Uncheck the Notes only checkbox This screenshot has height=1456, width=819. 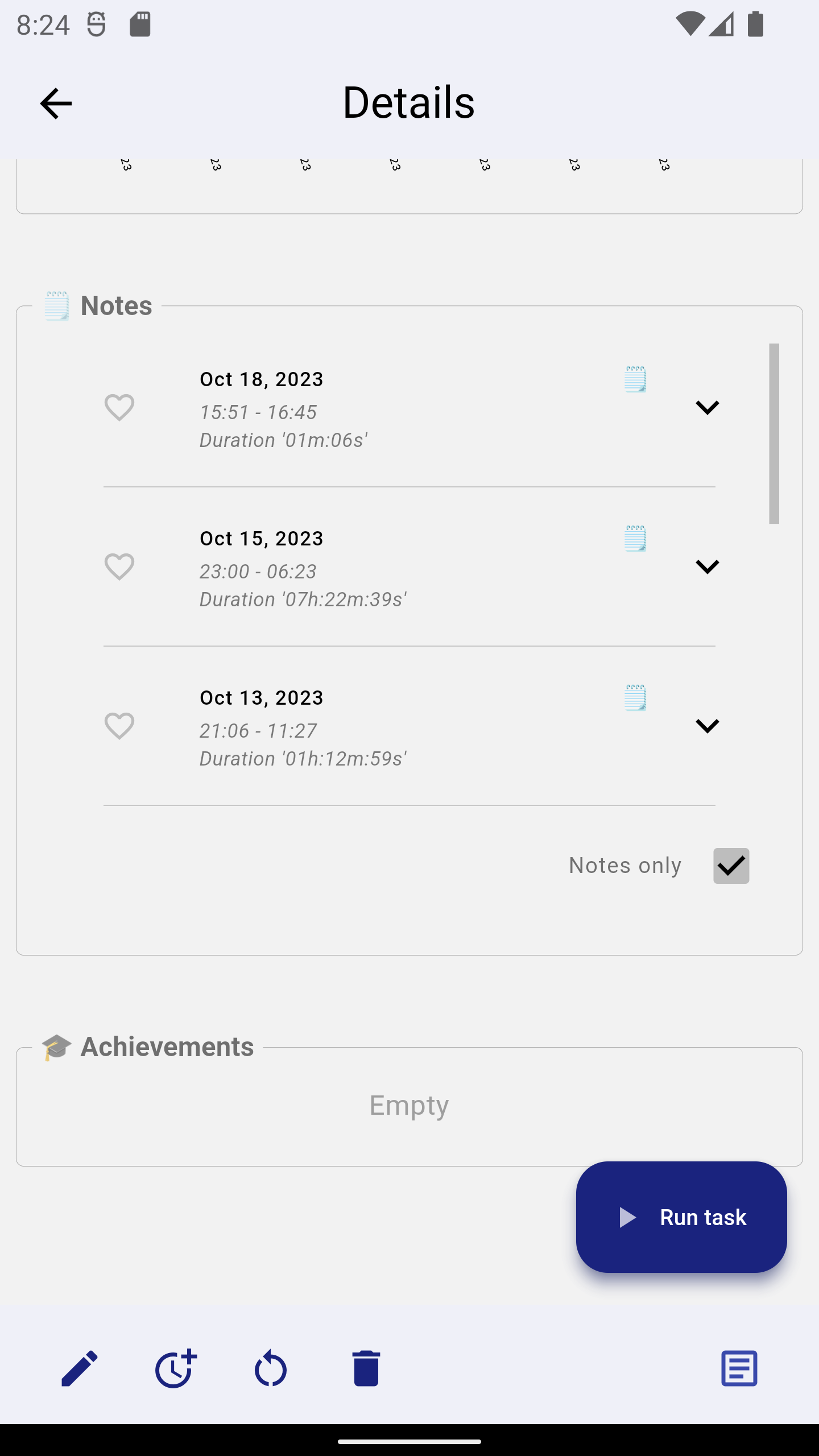(x=731, y=866)
